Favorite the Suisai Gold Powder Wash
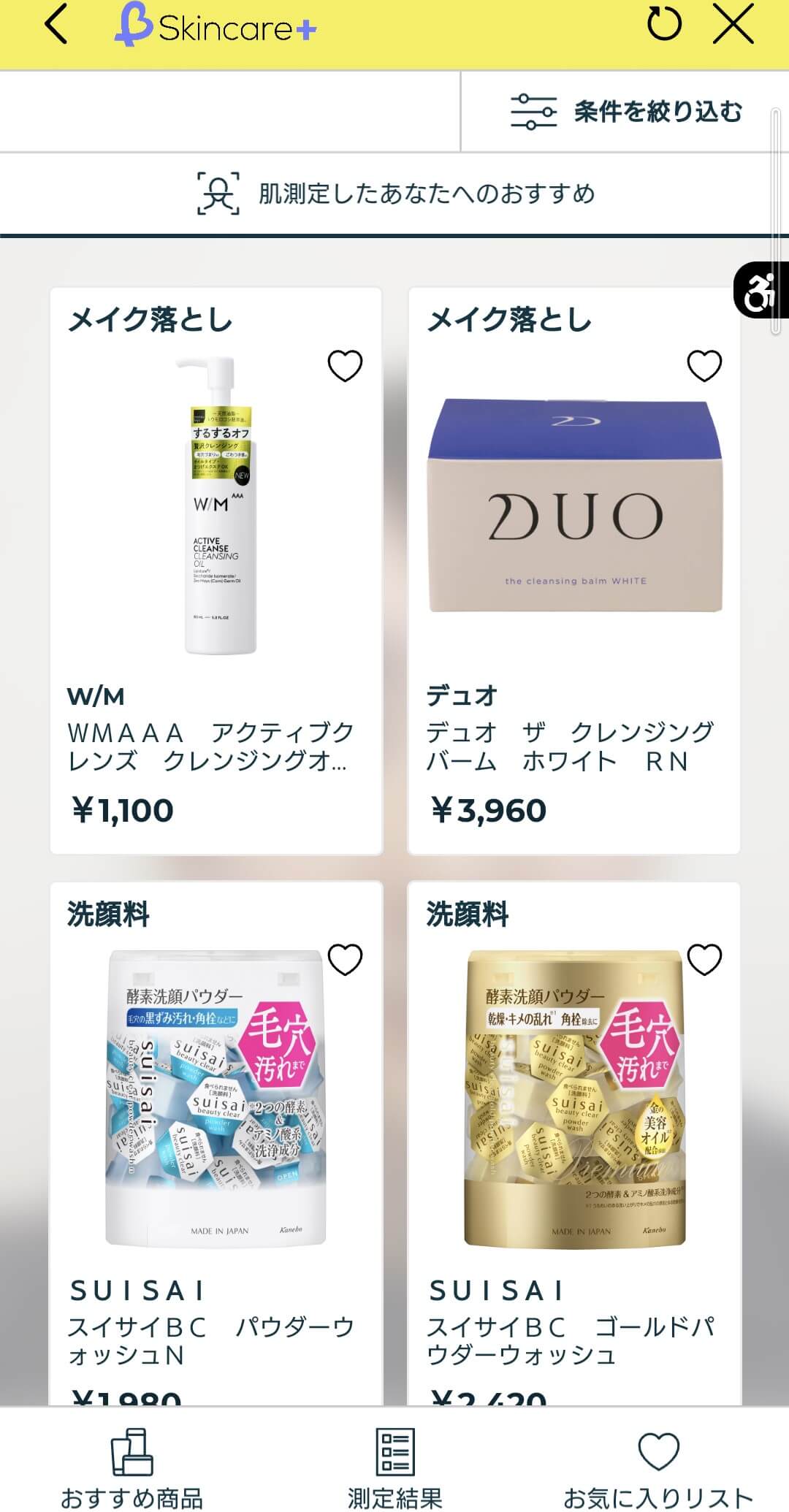The image size is (789, 1512). 704,959
